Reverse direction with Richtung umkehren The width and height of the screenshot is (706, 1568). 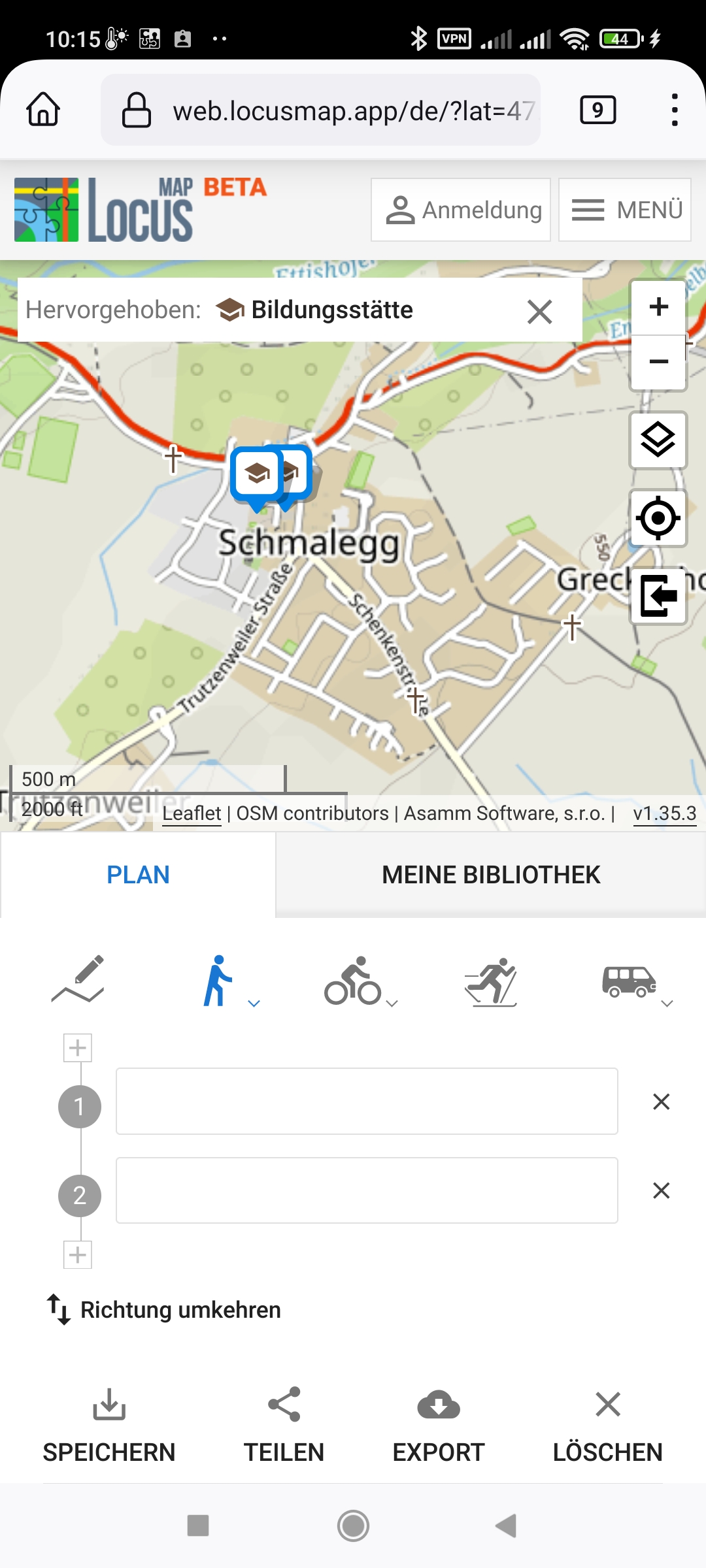(163, 1310)
